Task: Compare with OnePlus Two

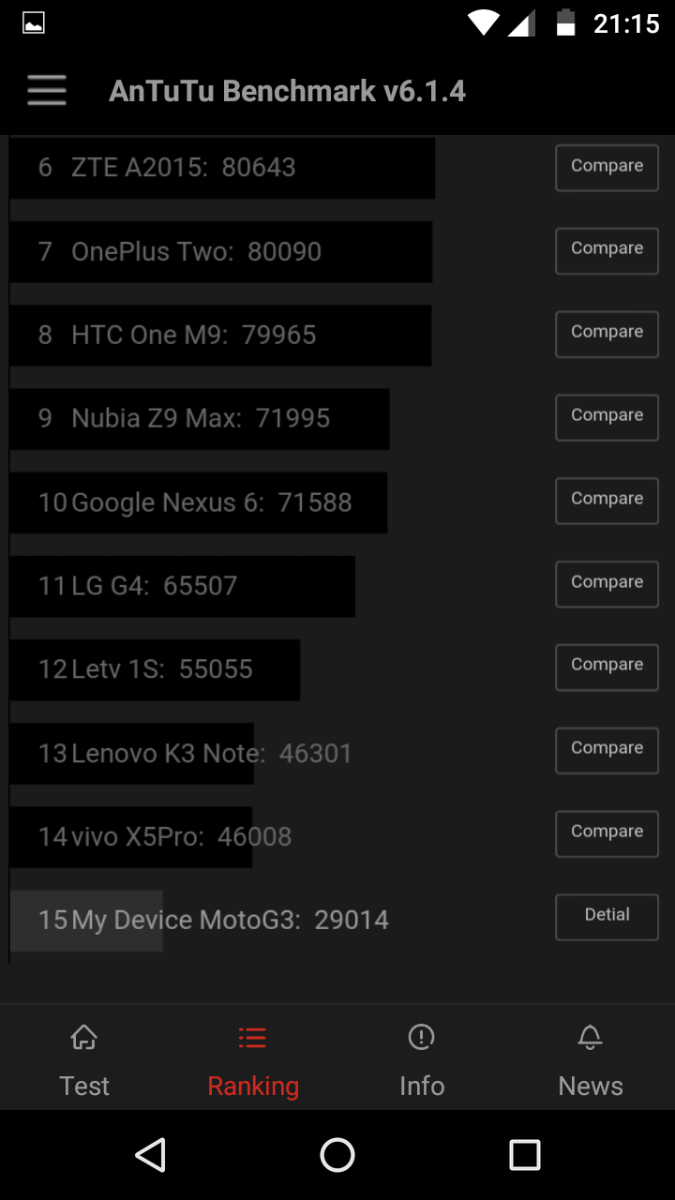Action: pyautogui.click(x=606, y=250)
